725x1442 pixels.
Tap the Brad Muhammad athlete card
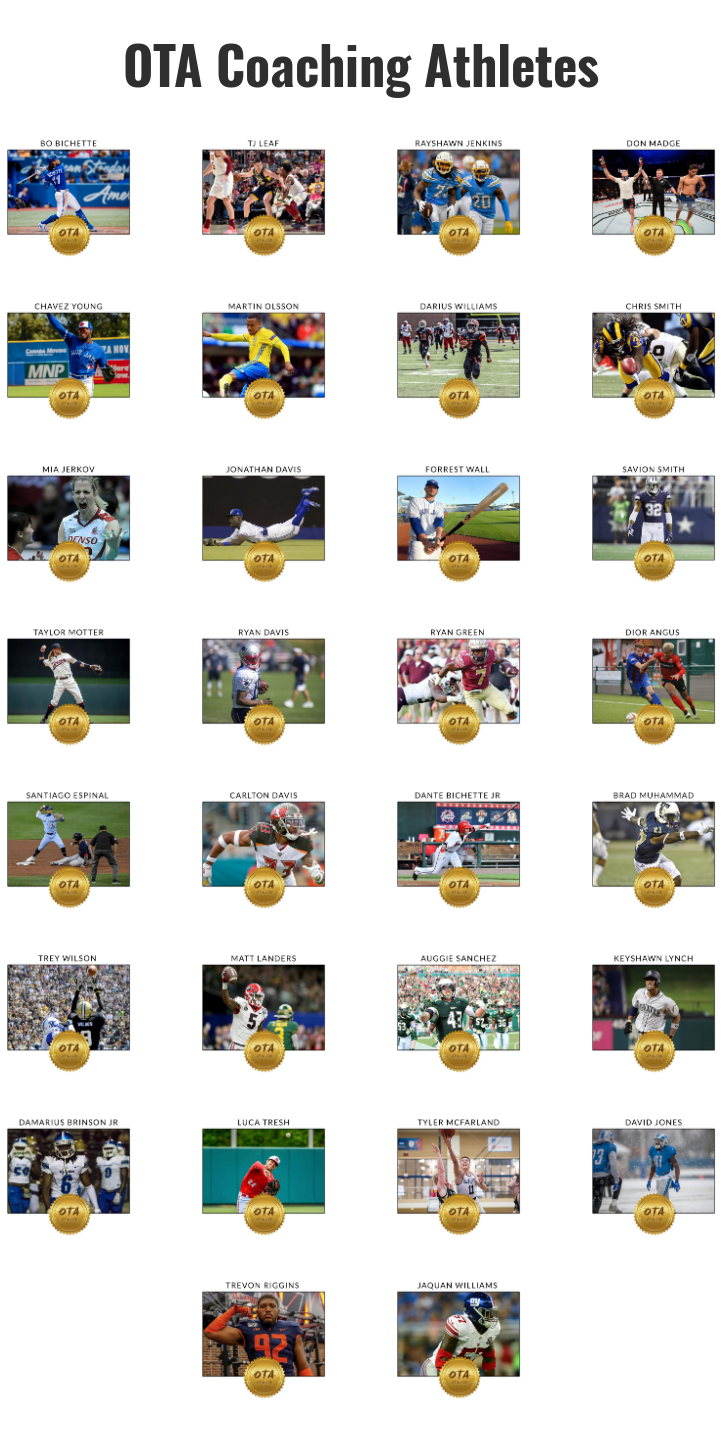coord(653,843)
